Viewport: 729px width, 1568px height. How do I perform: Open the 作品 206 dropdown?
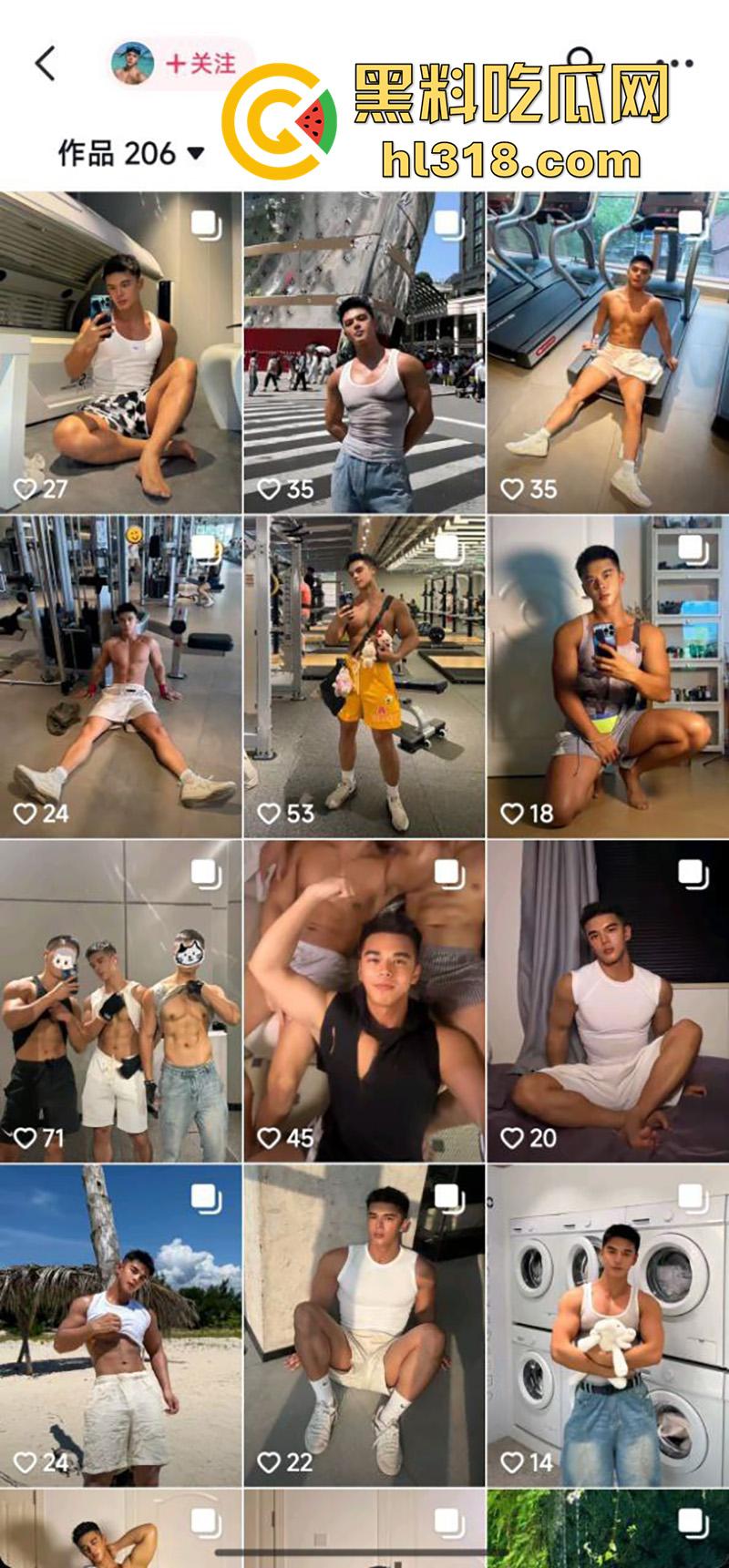click(x=194, y=153)
